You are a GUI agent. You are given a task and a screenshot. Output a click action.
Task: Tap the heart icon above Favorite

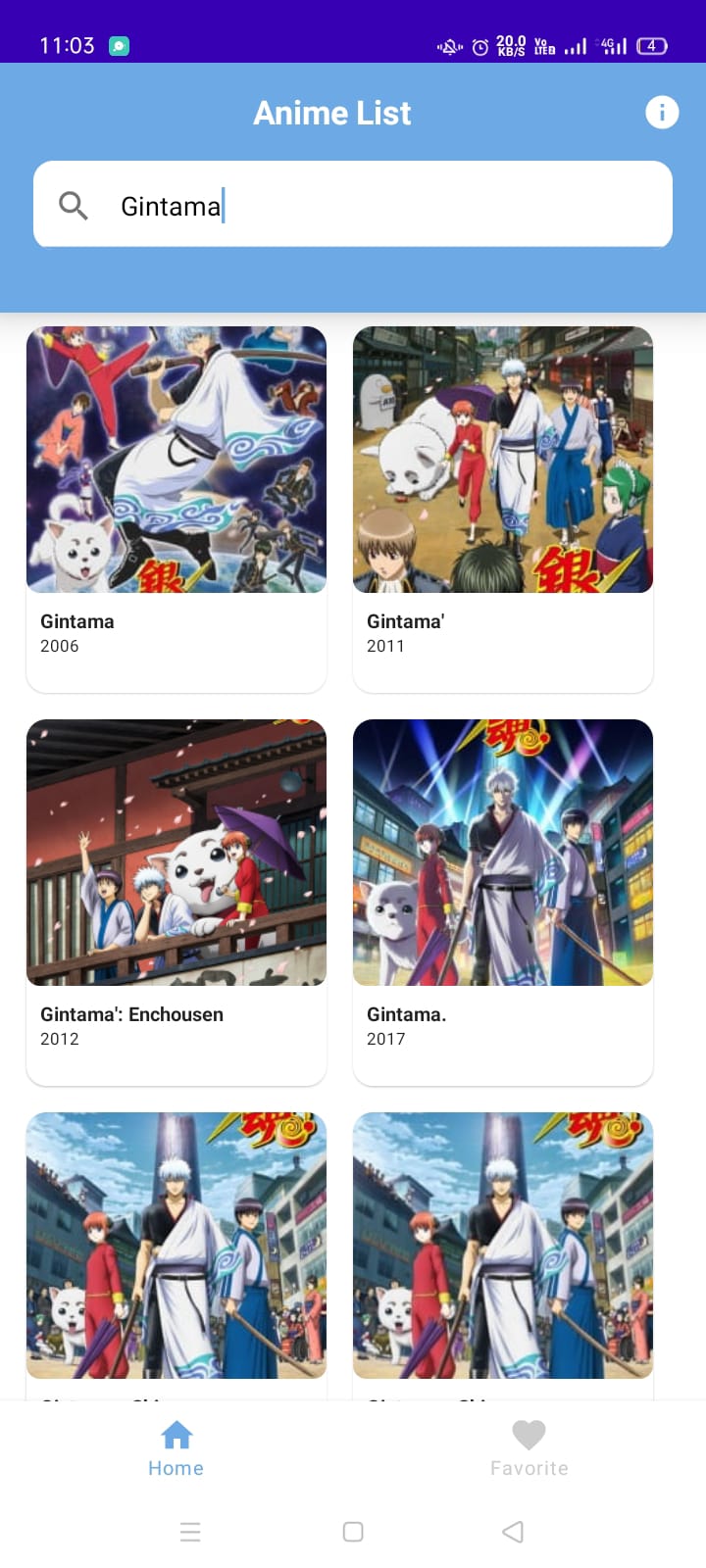tap(529, 1434)
